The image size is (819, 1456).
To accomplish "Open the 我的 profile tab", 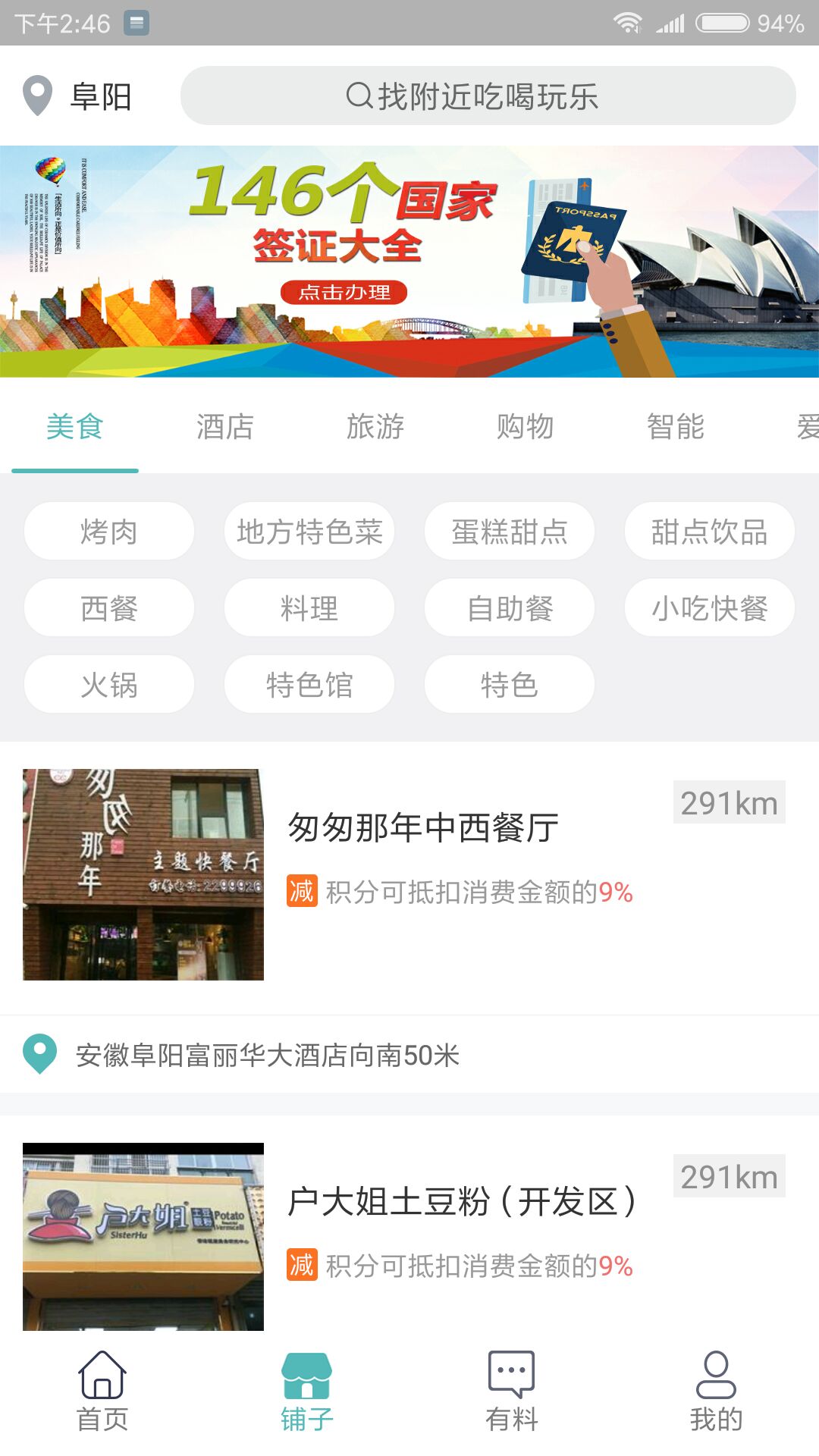I will coord(716,1392).
